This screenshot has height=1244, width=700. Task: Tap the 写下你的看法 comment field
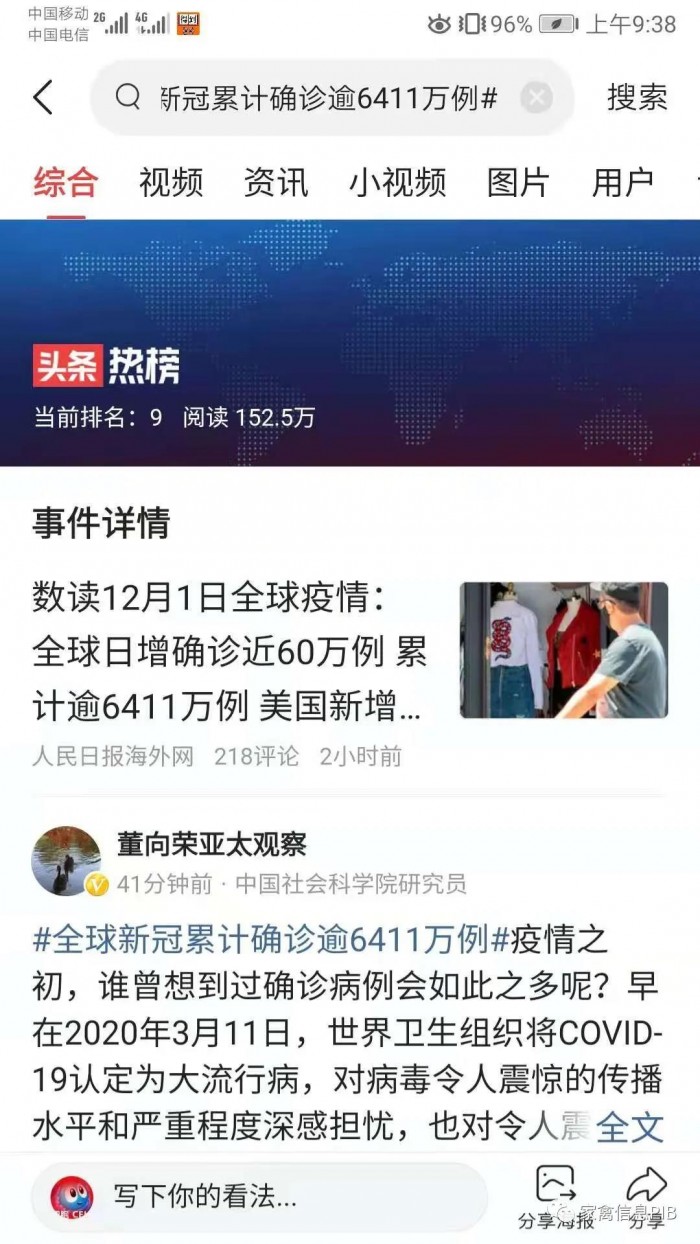(260, 1195)
